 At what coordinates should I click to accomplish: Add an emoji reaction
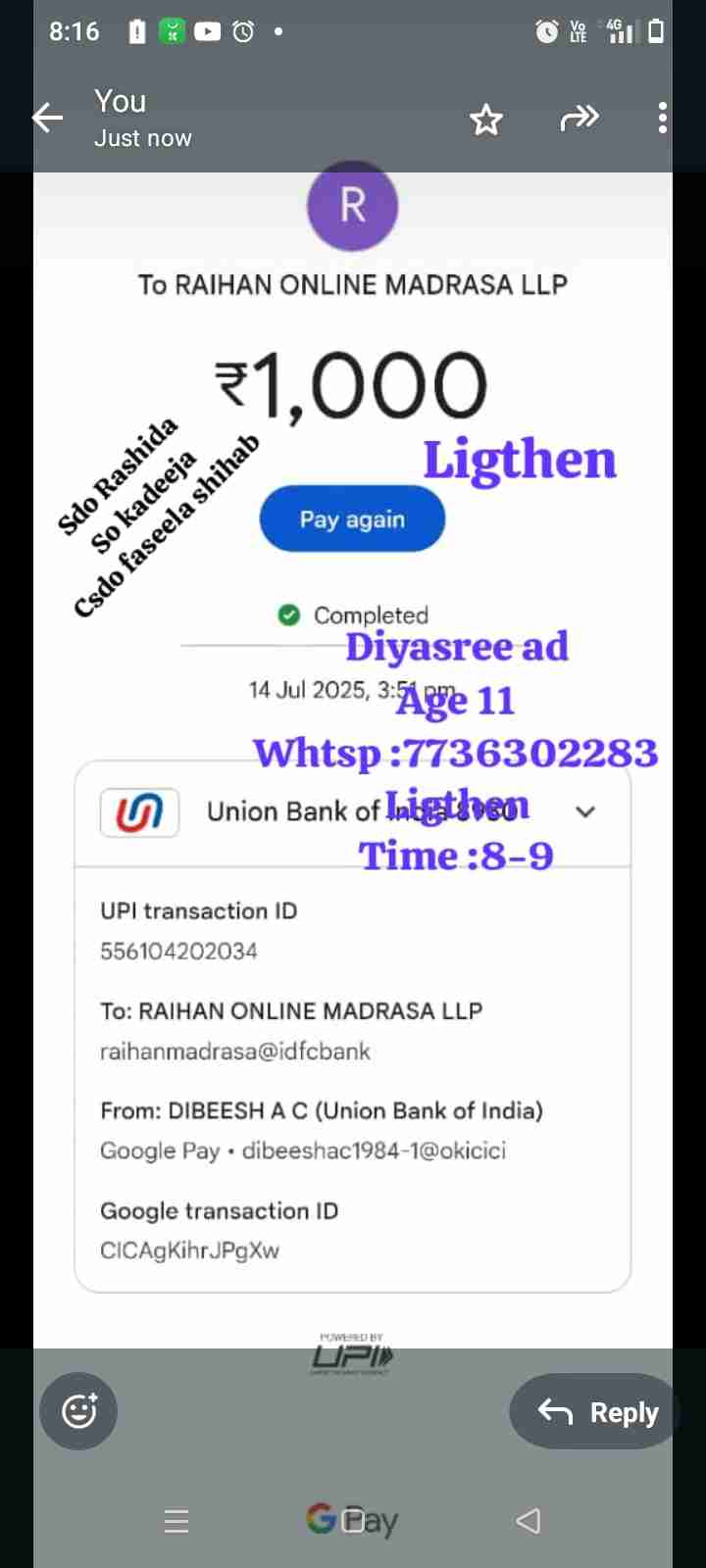pos(78,1411)
